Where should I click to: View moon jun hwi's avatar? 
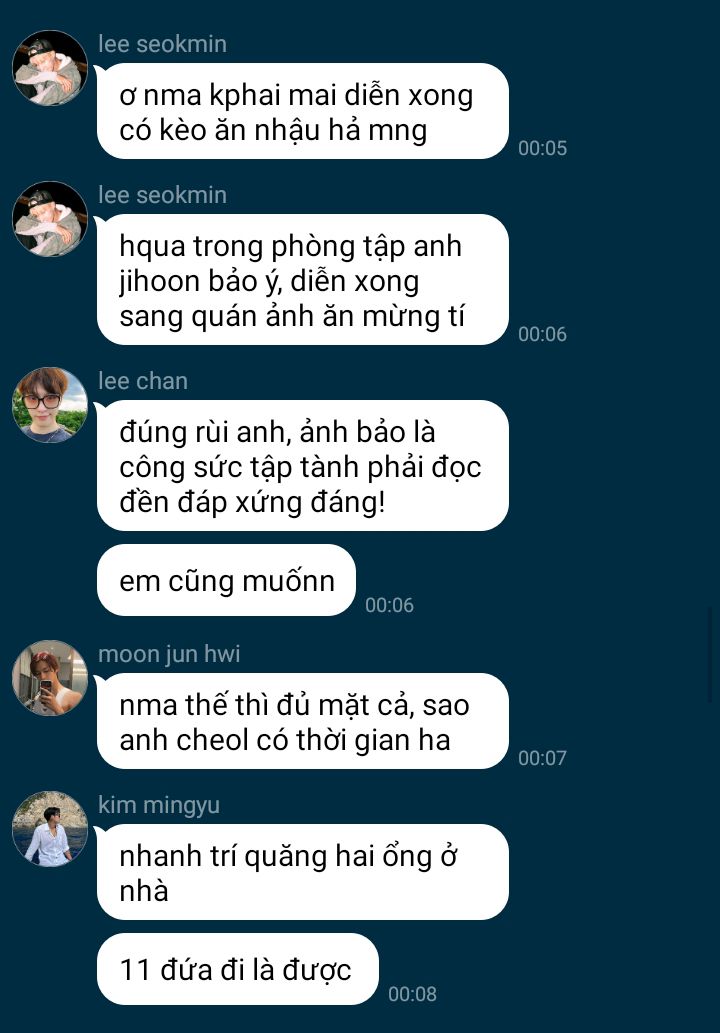(x=49, y=678)
